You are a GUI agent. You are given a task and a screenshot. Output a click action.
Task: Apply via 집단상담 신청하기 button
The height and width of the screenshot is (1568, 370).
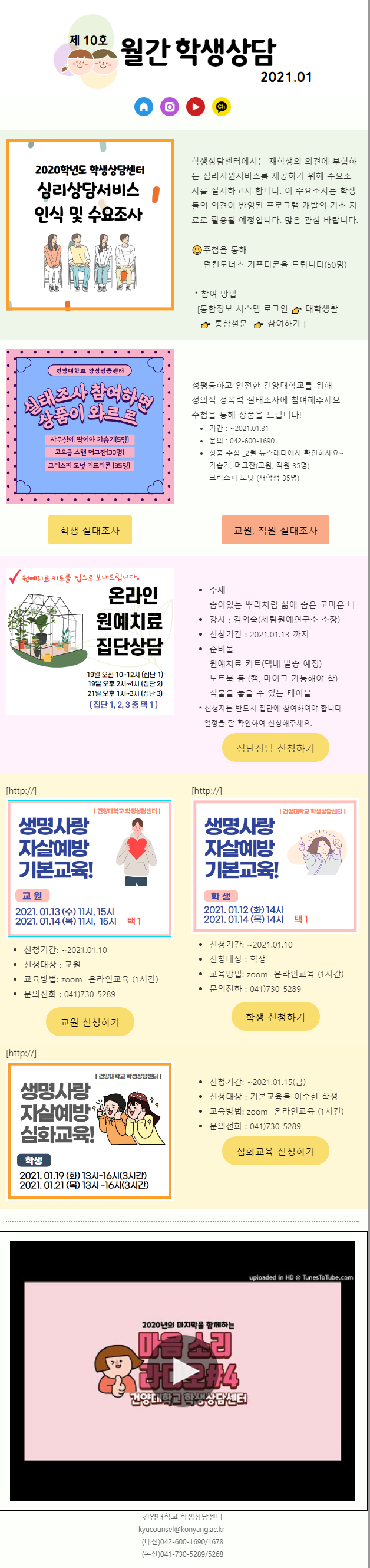(x=275, y=748)
